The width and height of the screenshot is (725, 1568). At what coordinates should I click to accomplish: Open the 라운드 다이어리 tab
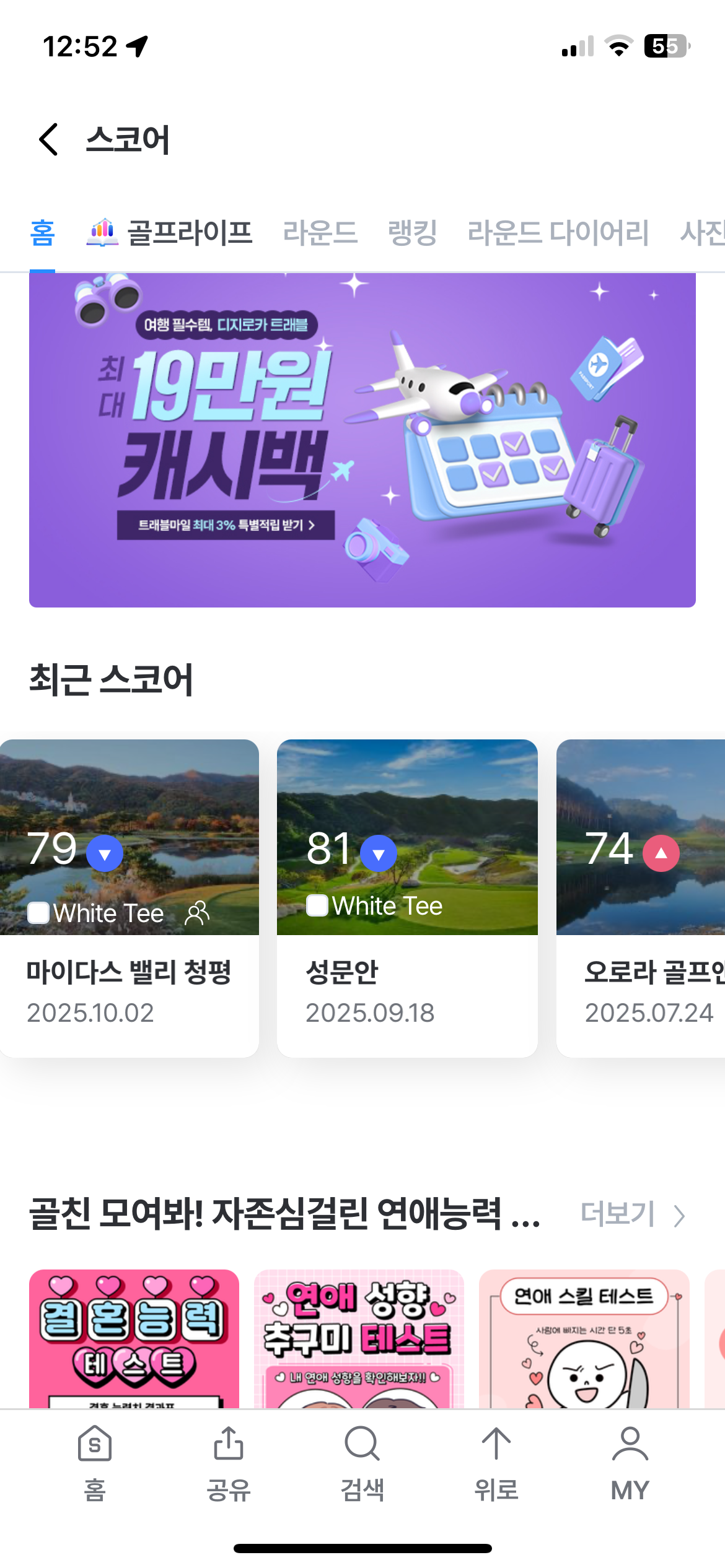click(558, 233)
